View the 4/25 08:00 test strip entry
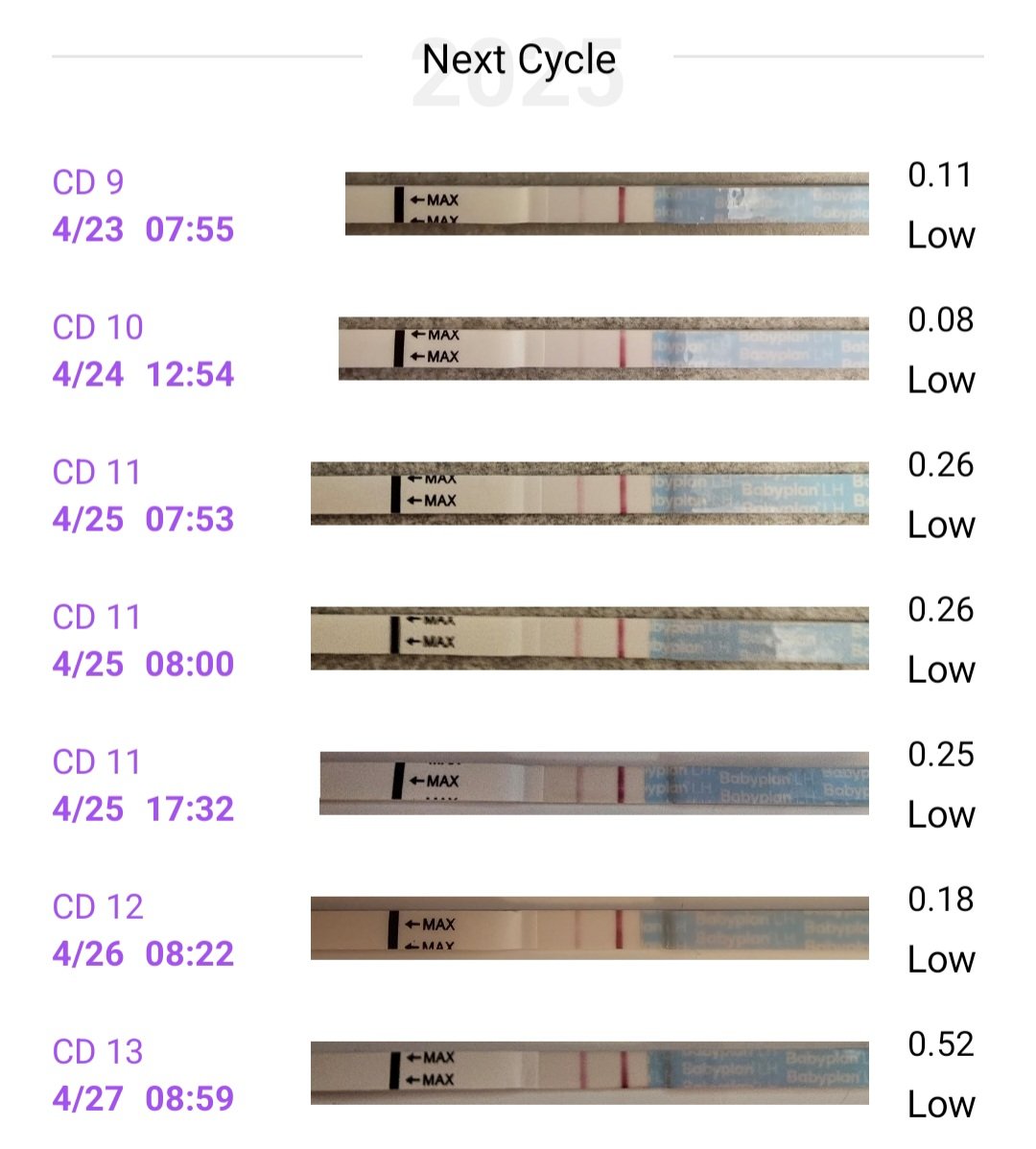The height and width of the screenshot is (1149, 1036). click(589, 639)
